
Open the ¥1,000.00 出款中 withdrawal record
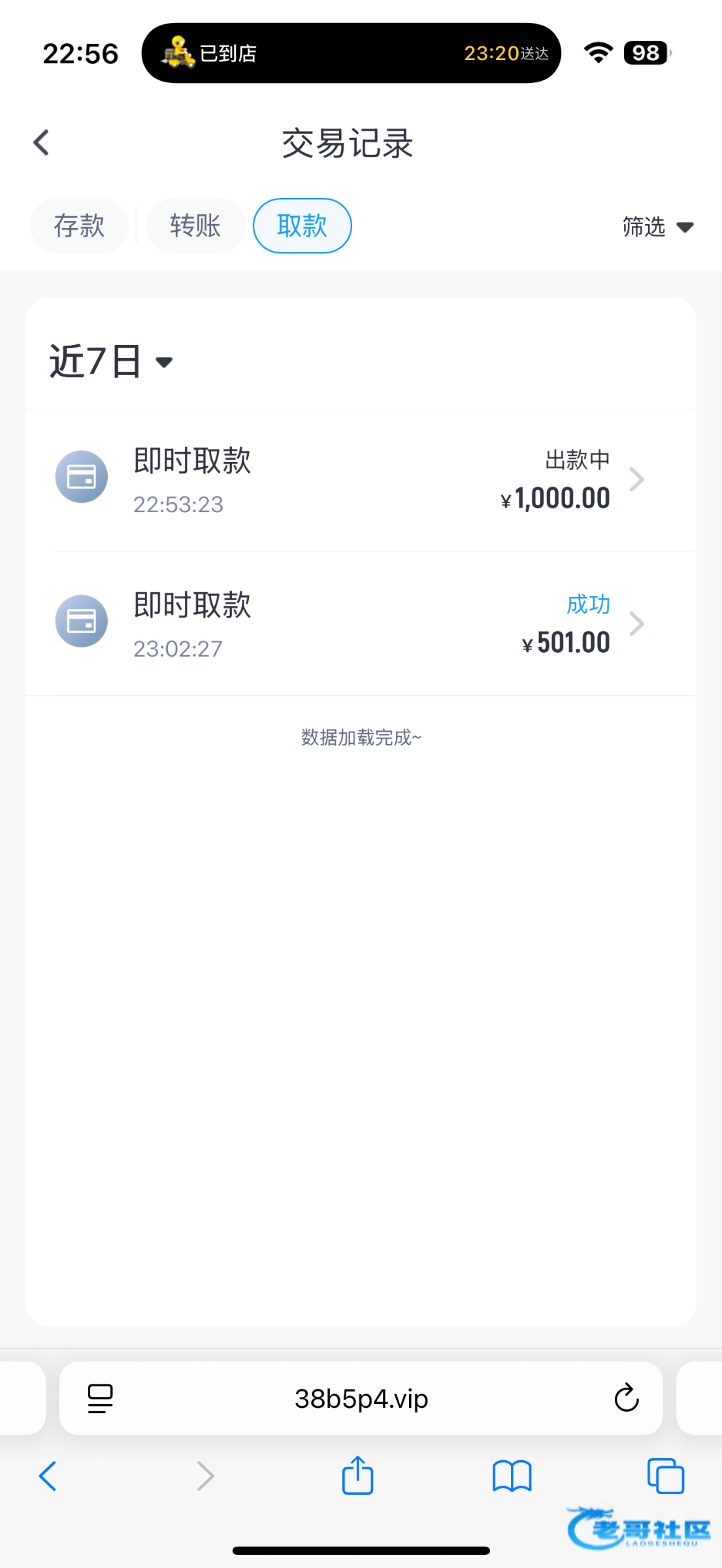coord(361,480)
